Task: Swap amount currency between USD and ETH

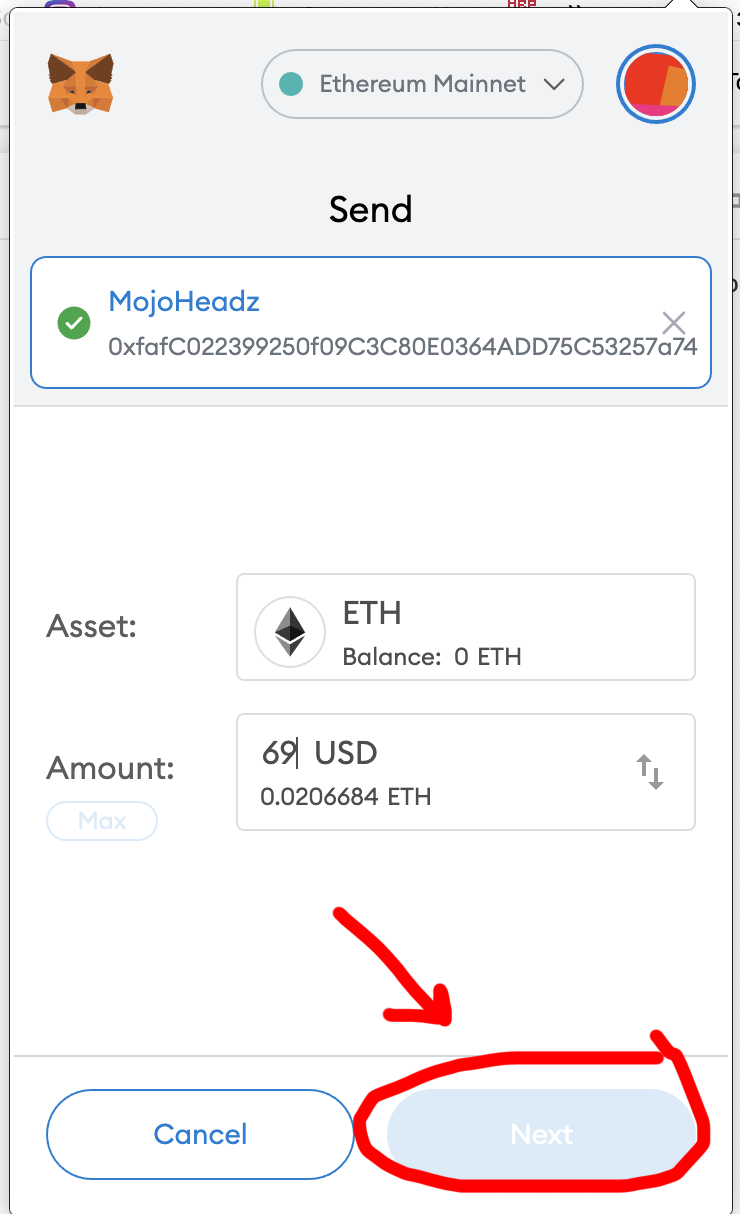Action: 650,772
